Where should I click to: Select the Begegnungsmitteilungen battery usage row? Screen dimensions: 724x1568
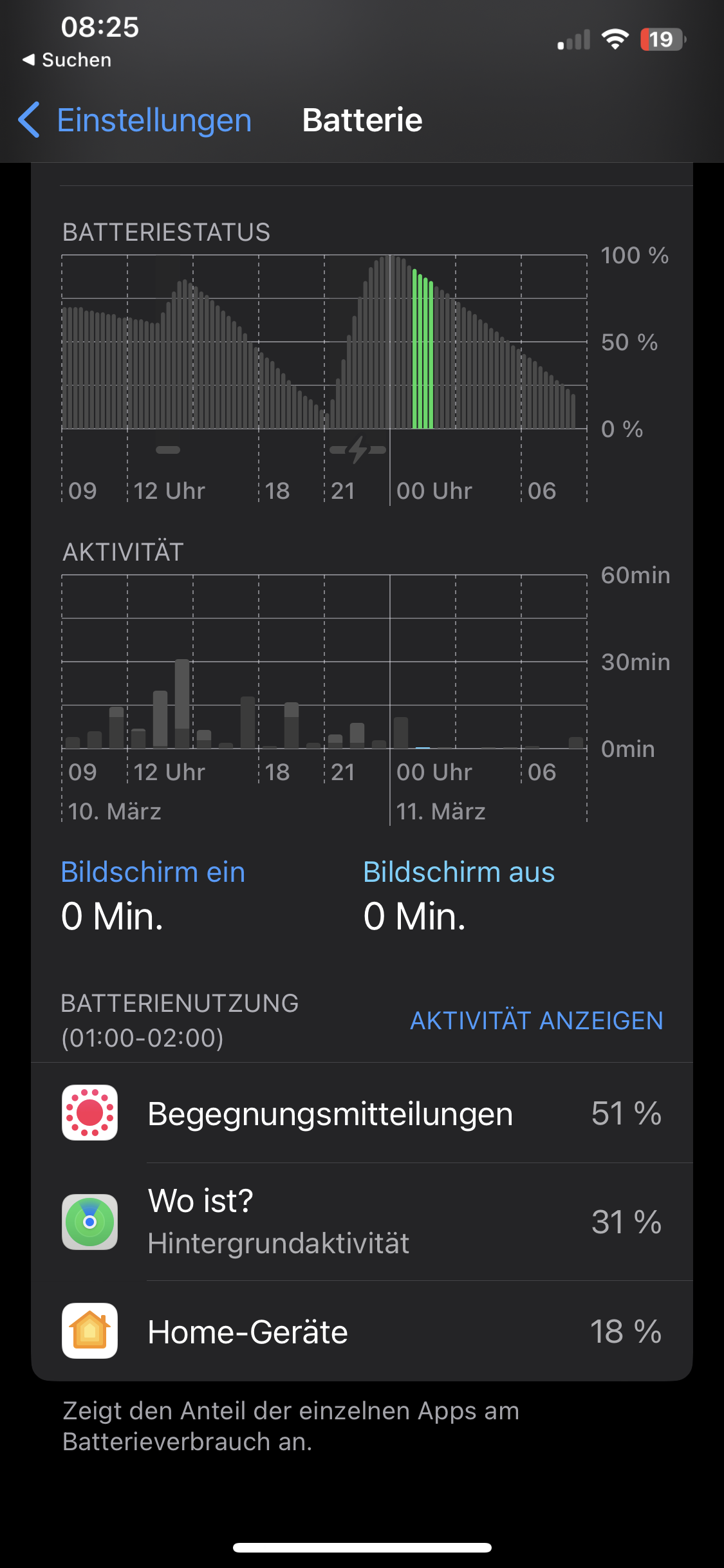[362, 1113]
